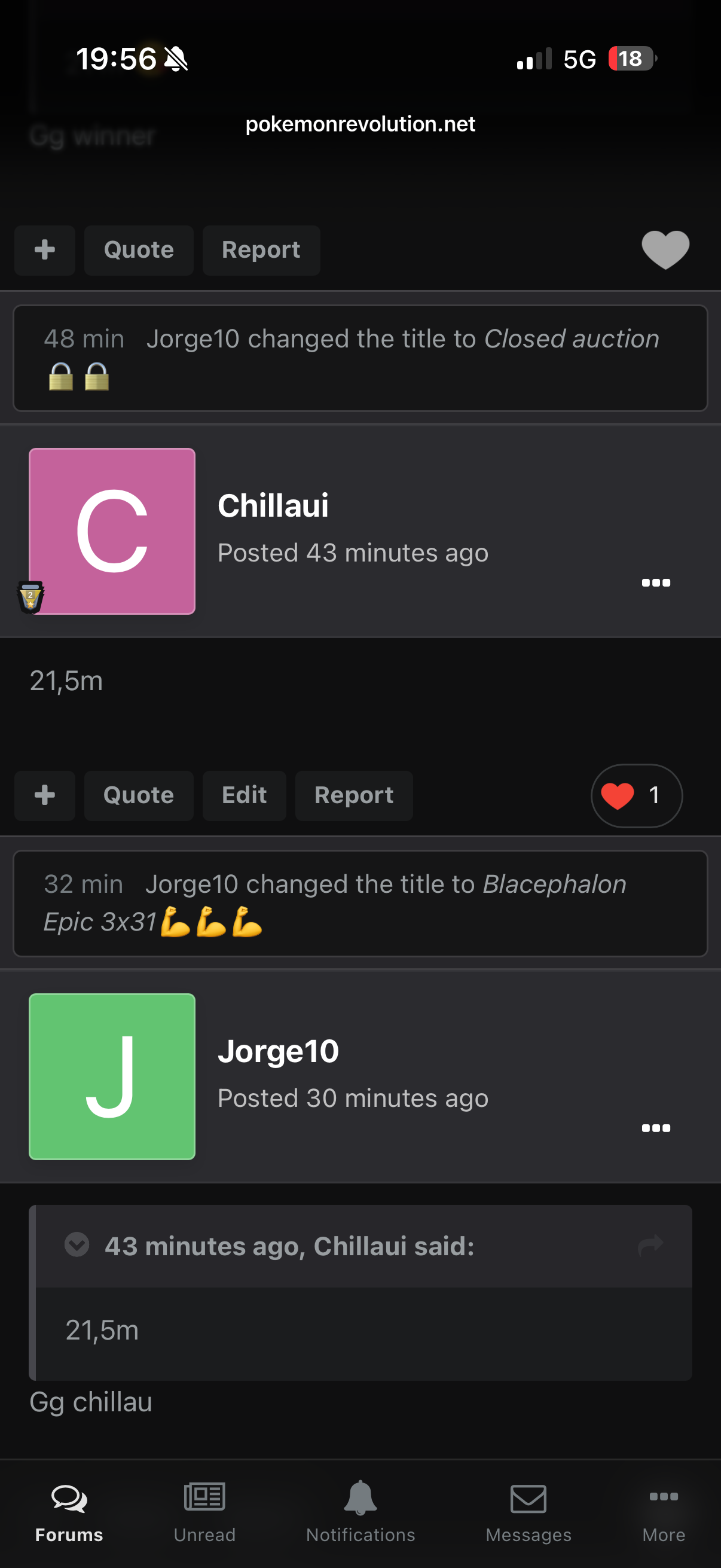Jump to the original quoted post arrow
The height and width of the screenshot is (1568, 721).
click(x=650, y=1246)
